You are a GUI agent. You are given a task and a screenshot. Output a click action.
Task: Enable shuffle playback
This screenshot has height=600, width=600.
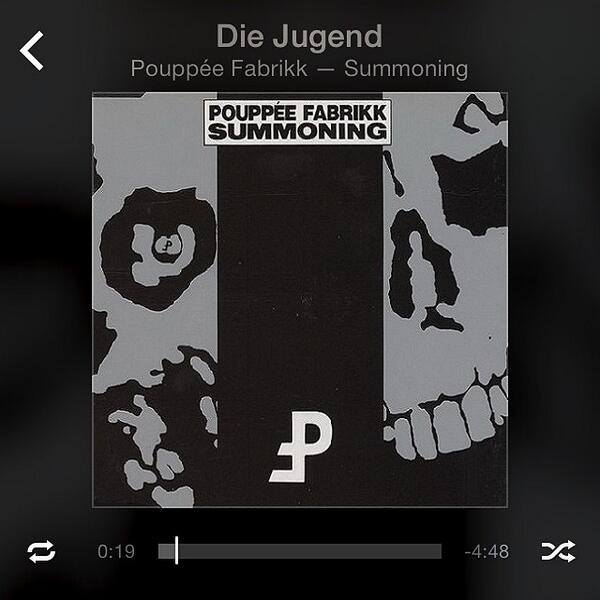click(x=558, y=551)
